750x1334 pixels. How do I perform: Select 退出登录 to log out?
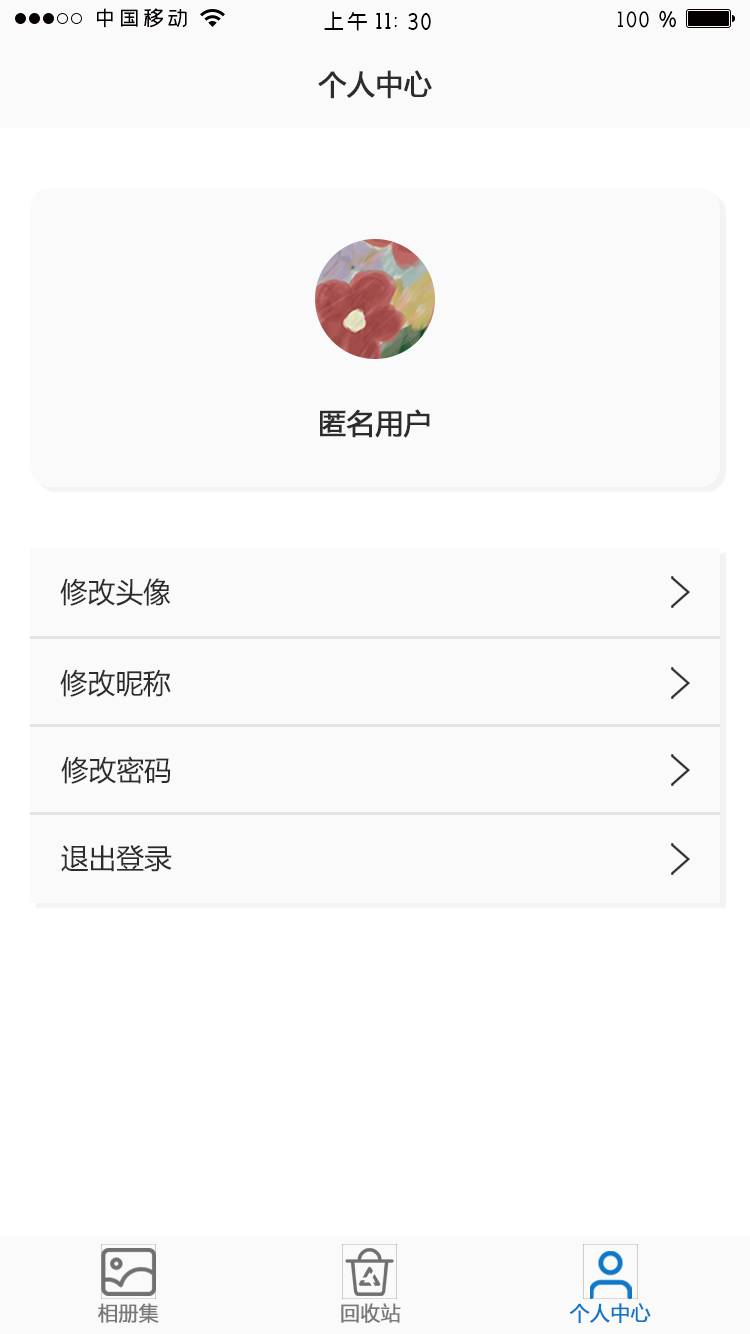point(375,859)
